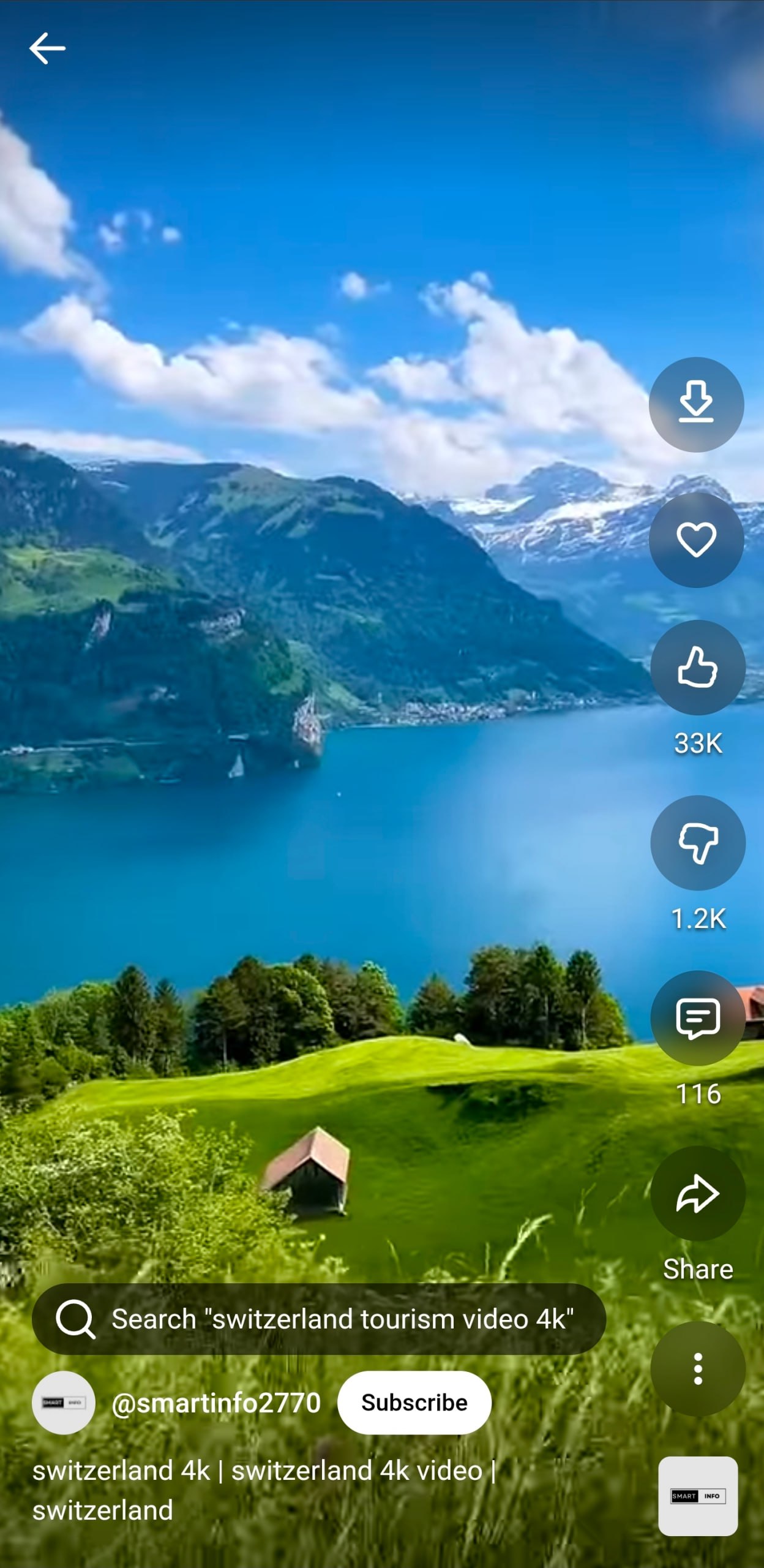Open the three-dot overflow menu
This screenshot has width=764, height=1568.
[697, 1369]
